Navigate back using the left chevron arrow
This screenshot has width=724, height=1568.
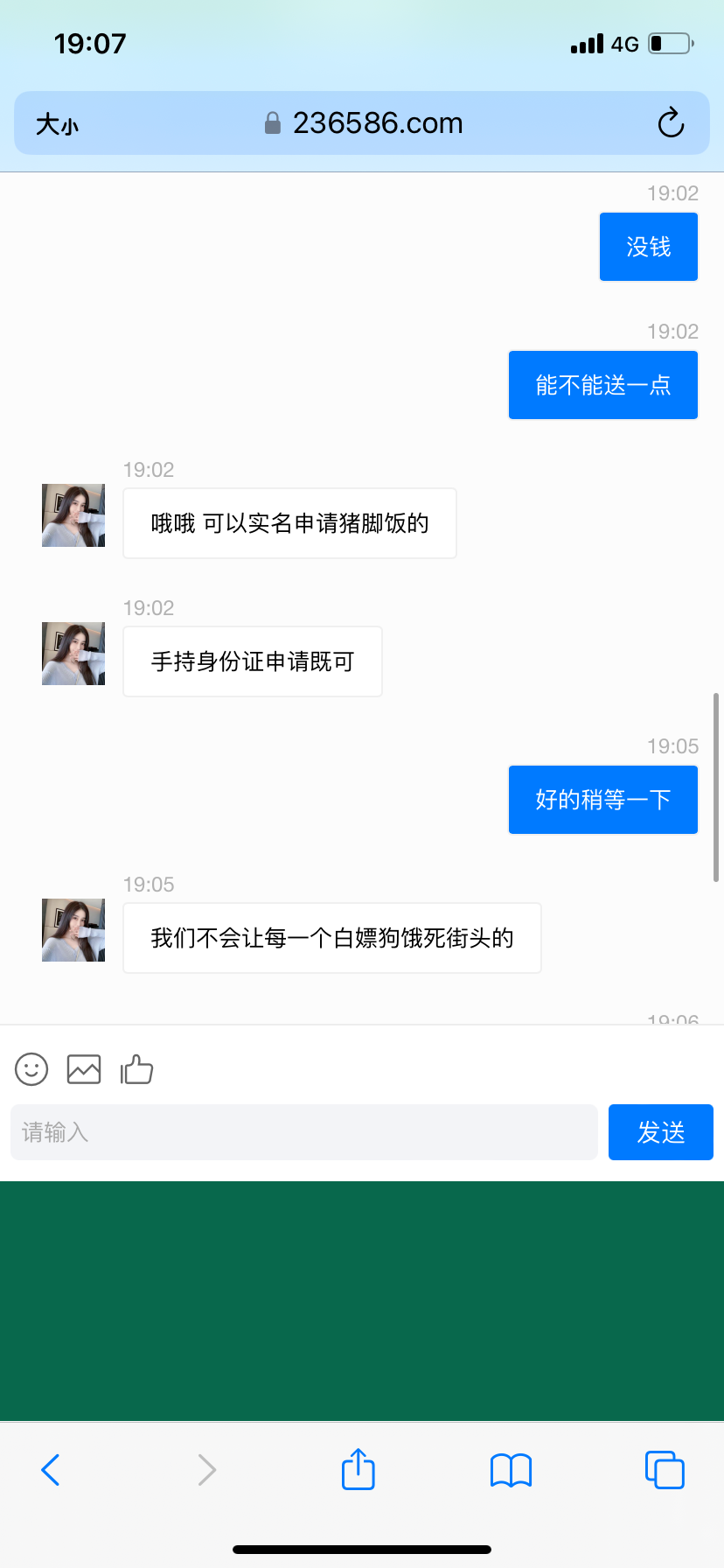[50, 1470]
